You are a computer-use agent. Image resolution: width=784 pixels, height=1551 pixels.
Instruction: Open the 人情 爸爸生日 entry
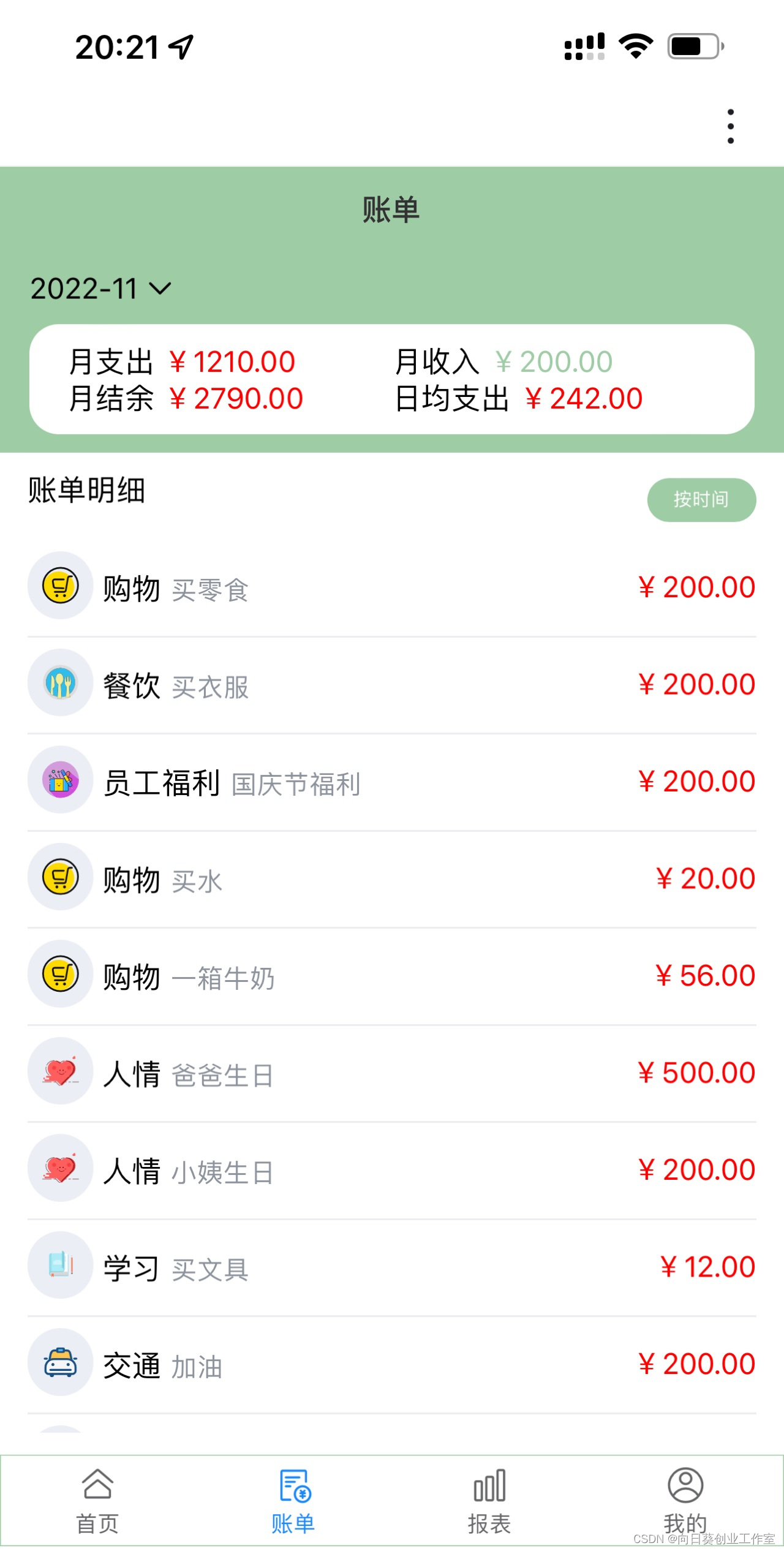392,1073
